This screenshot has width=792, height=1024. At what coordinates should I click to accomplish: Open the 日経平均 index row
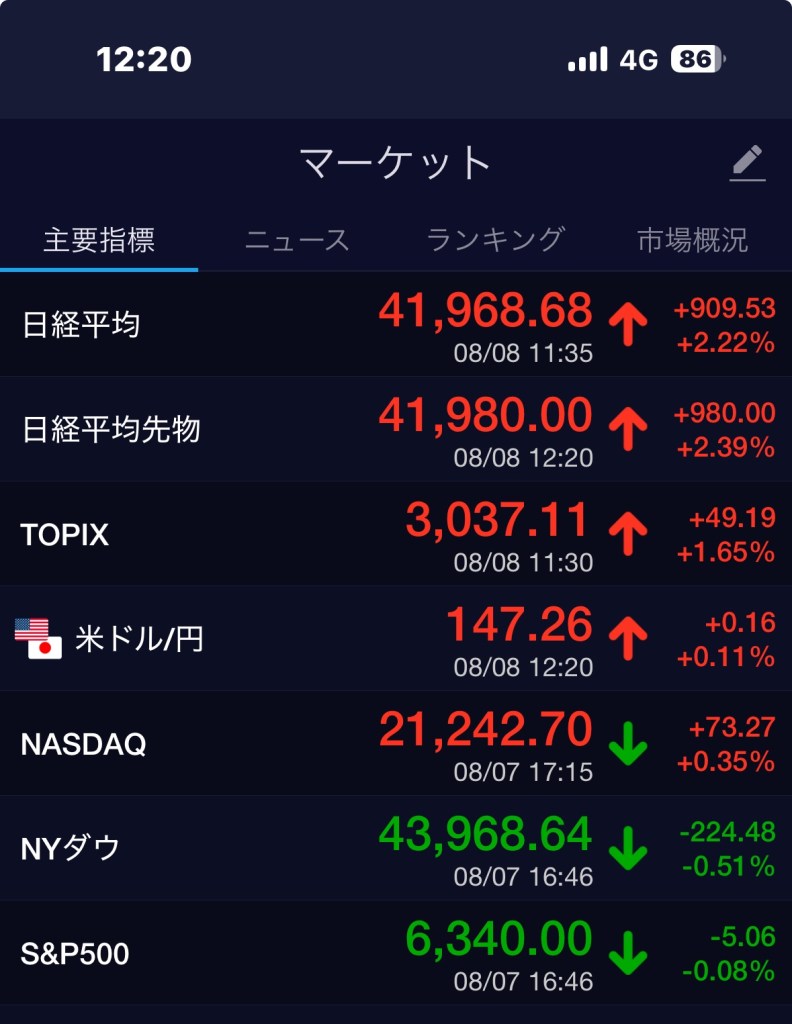[396, 325]
